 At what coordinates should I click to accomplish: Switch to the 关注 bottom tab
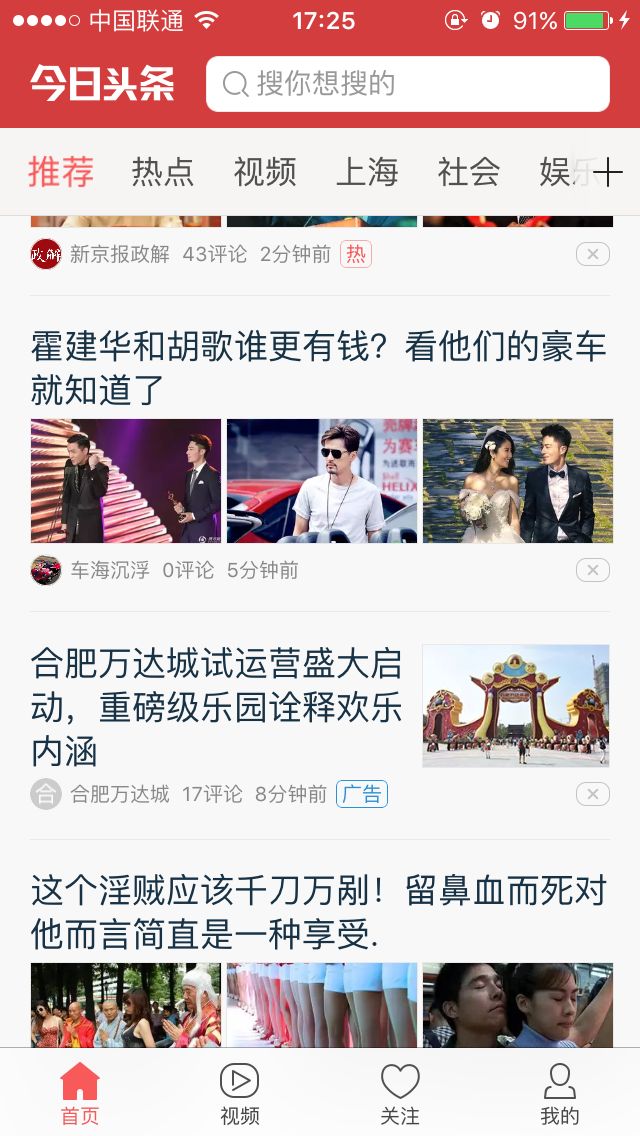(400, 1092)
